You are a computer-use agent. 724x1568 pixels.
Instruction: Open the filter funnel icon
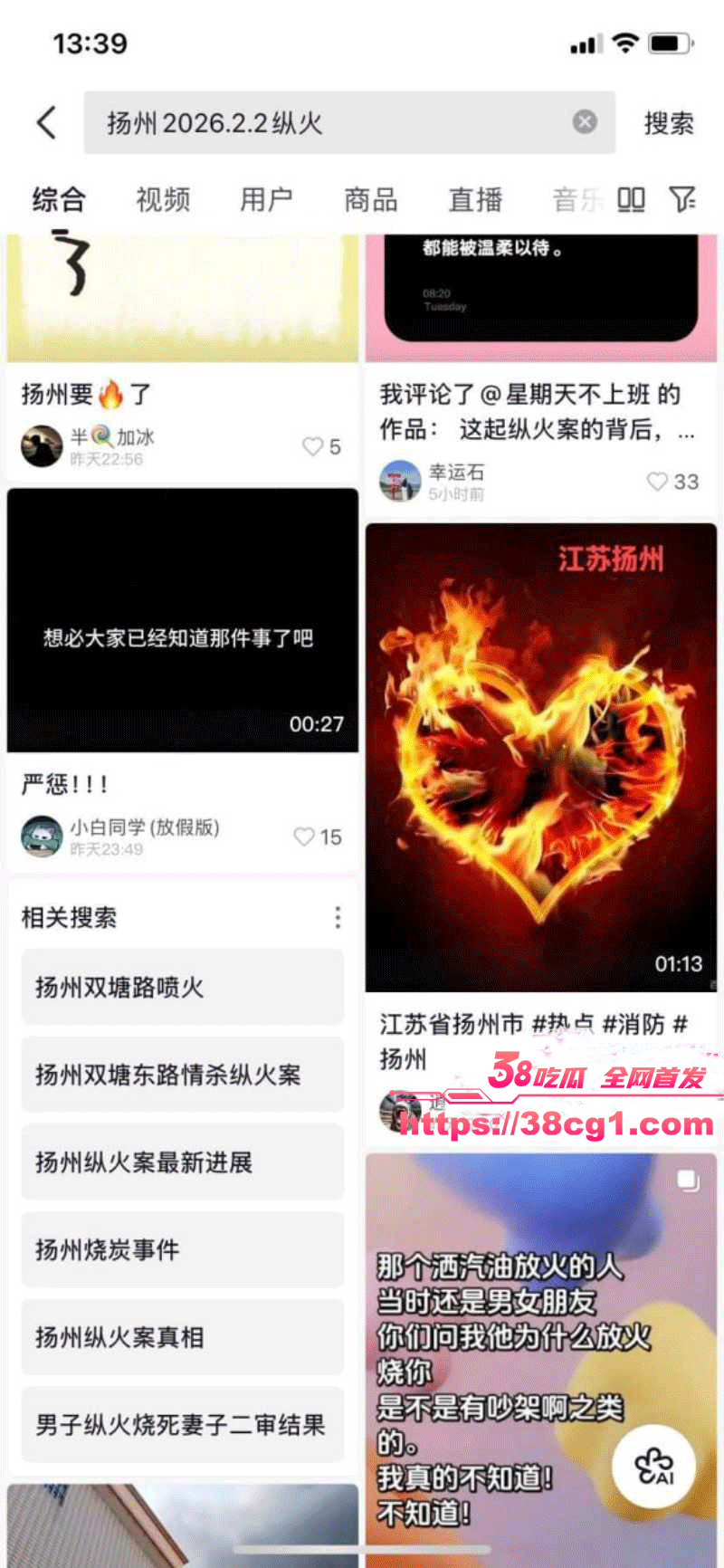pos(681,199)
